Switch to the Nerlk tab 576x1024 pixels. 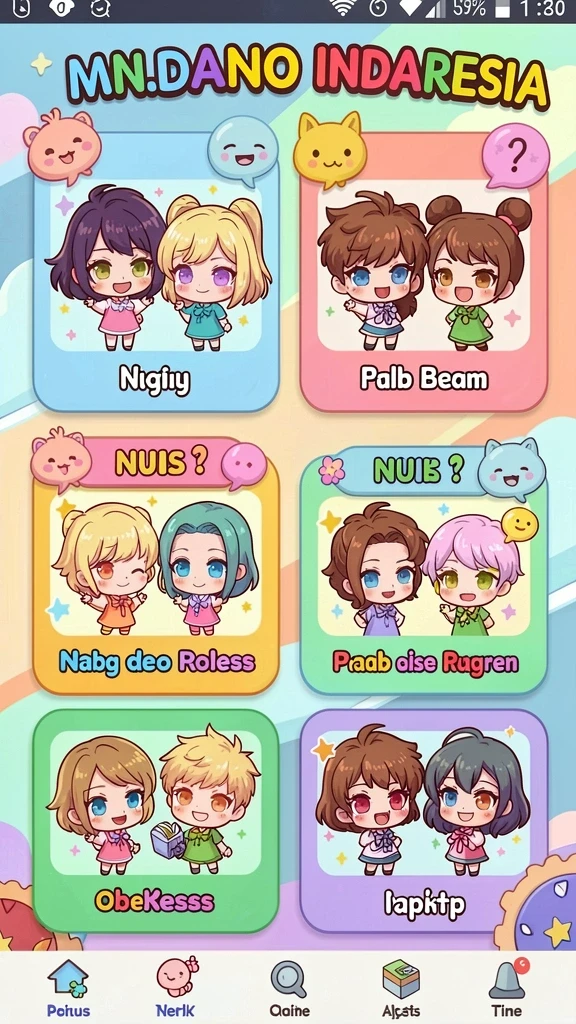pyautogui.click(x=176, y=987)
